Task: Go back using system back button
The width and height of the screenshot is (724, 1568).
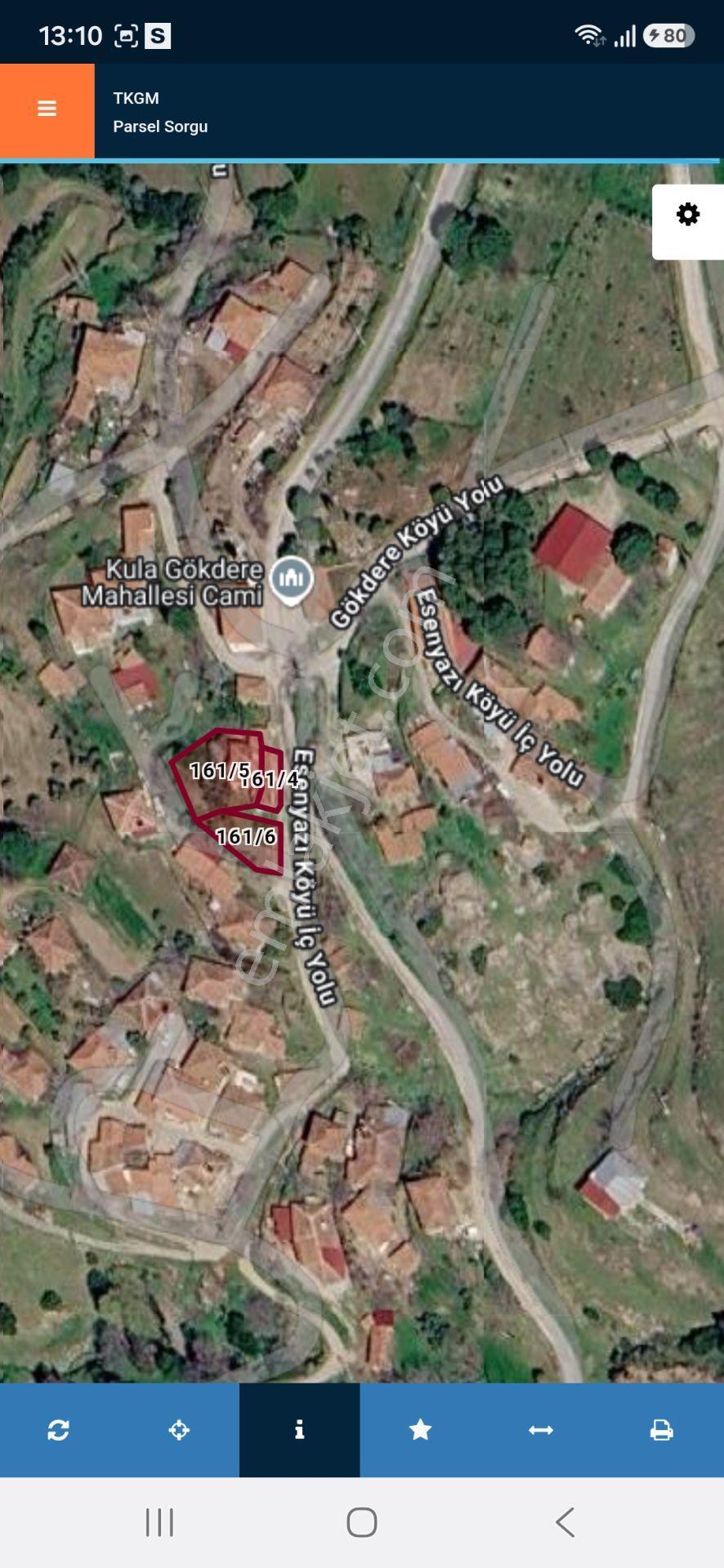Action: [x=565, y=1522]
